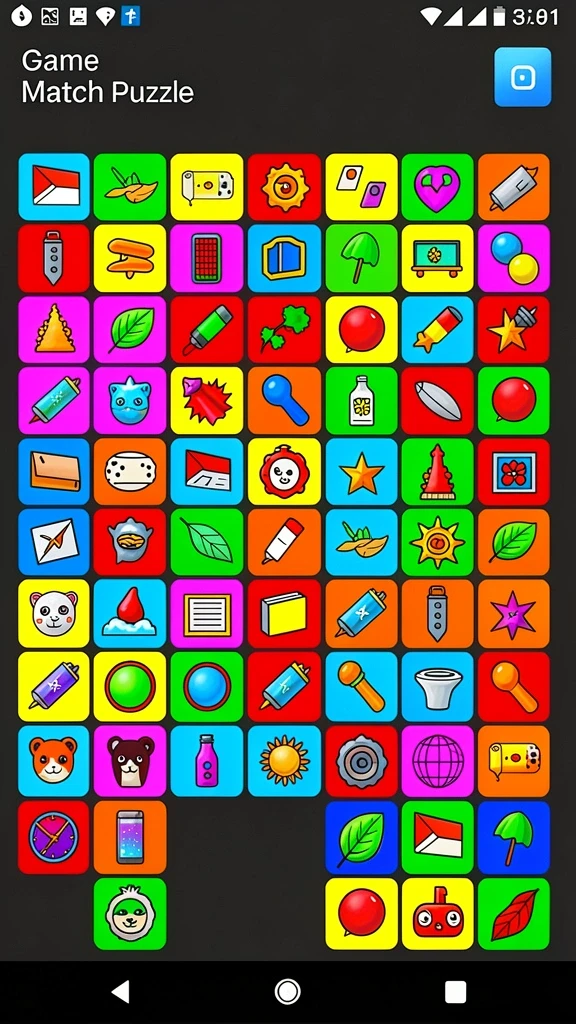Tap the purple globe tile on magenta
The height and width of the screenshot is (1024, 576).
point(438,761)
